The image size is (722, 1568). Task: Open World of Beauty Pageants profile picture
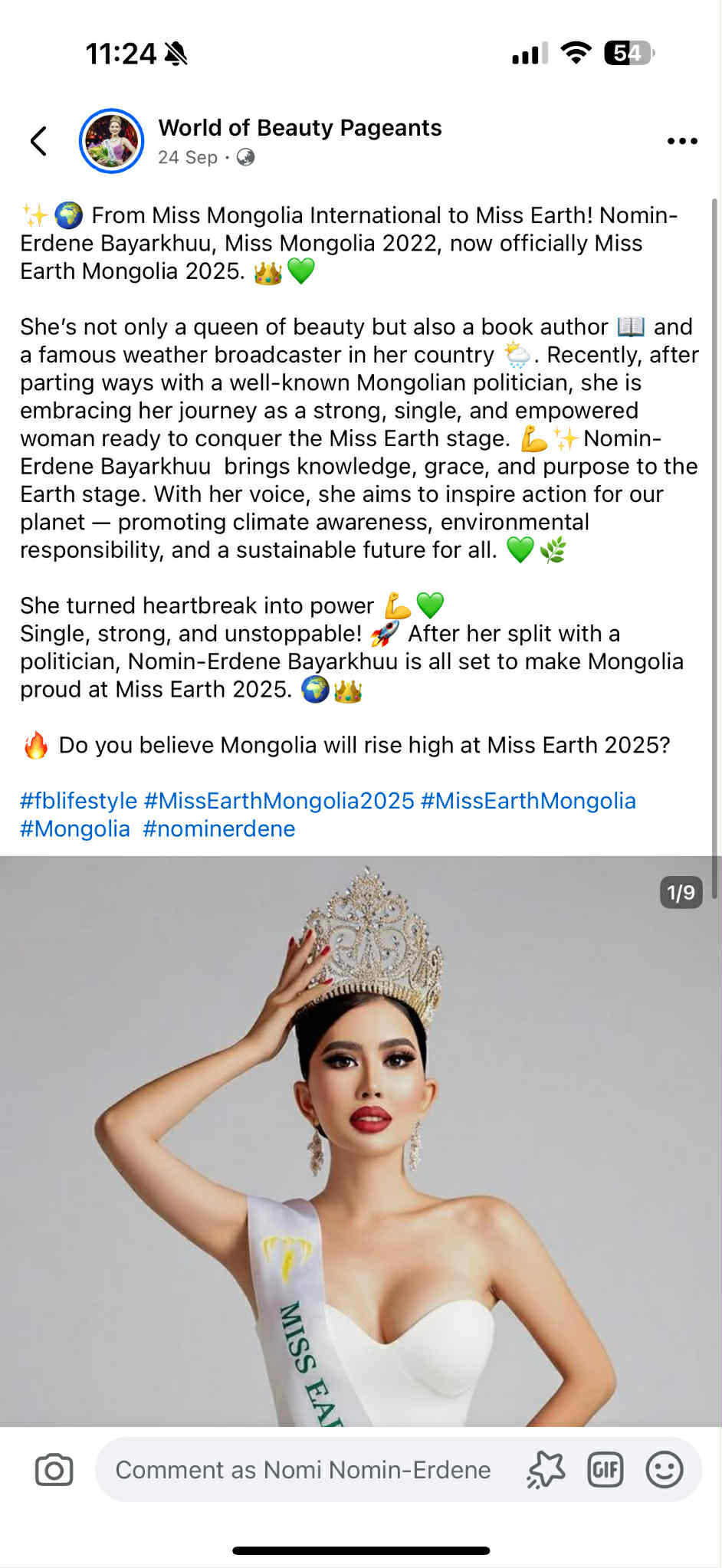tap(112, 141)
